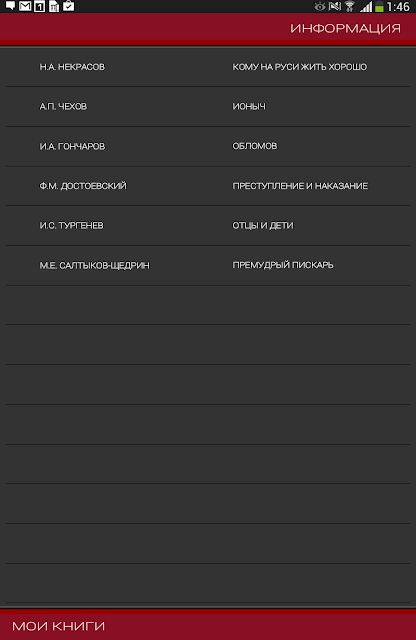This screenshot has height=640, width=416.
Task: Open Премудрый пискарь by Салтыков-Щедрин
Action: point(208,265)
